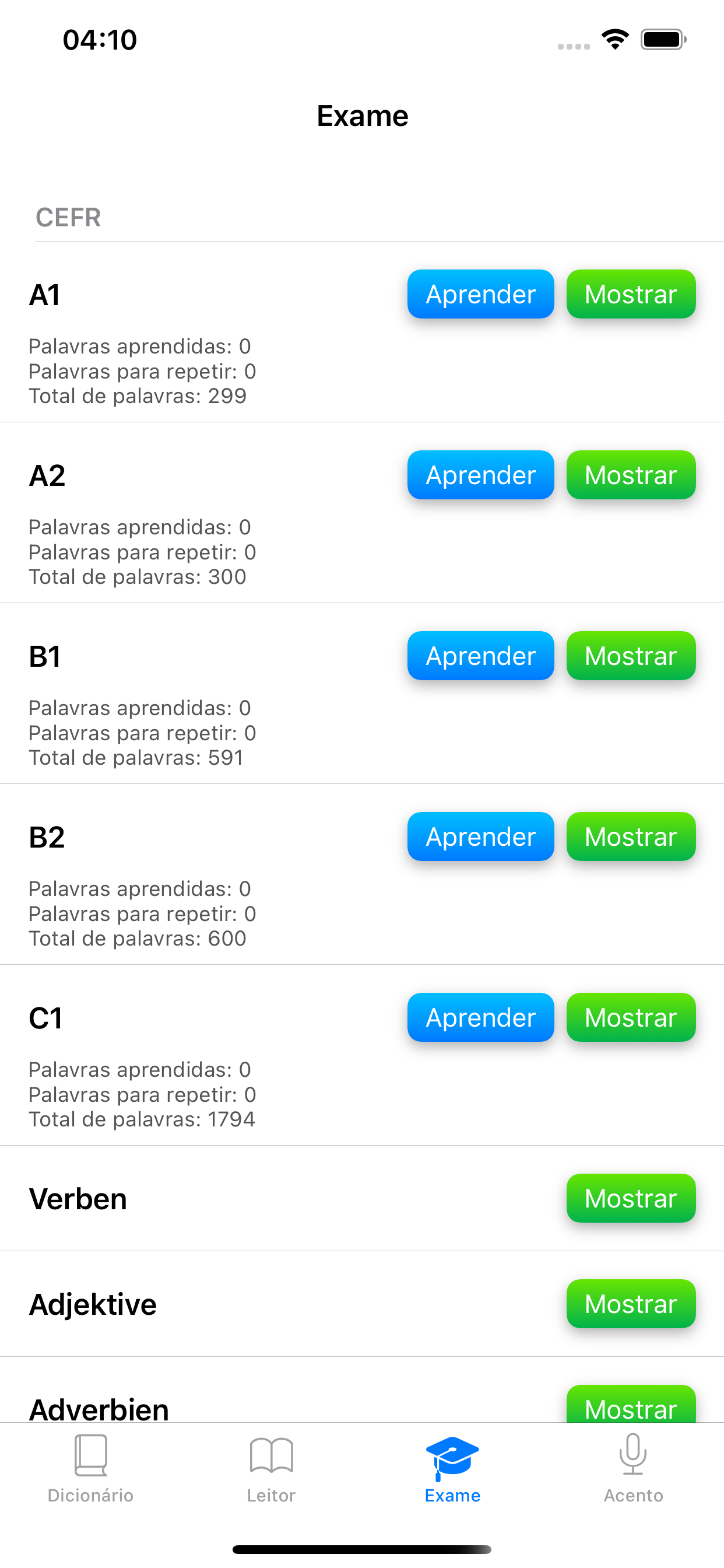Image resolution: width=724 pixels, height=1568 pixels.
Task: Show the A1 word list with Mostrar
Action: click(x=631, y=294)
